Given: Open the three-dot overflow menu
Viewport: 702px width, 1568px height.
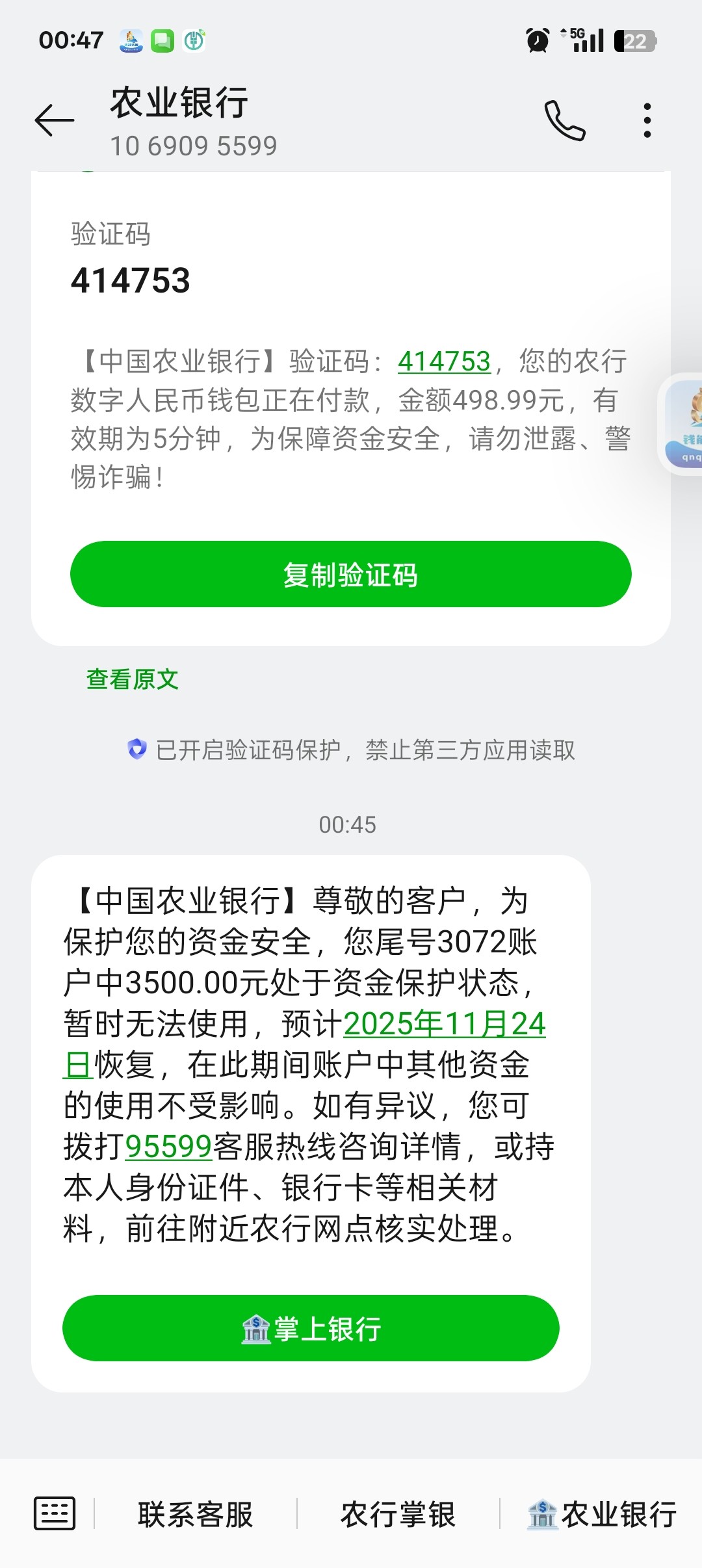Looking at the screenshot, I should tap(646, 121).
